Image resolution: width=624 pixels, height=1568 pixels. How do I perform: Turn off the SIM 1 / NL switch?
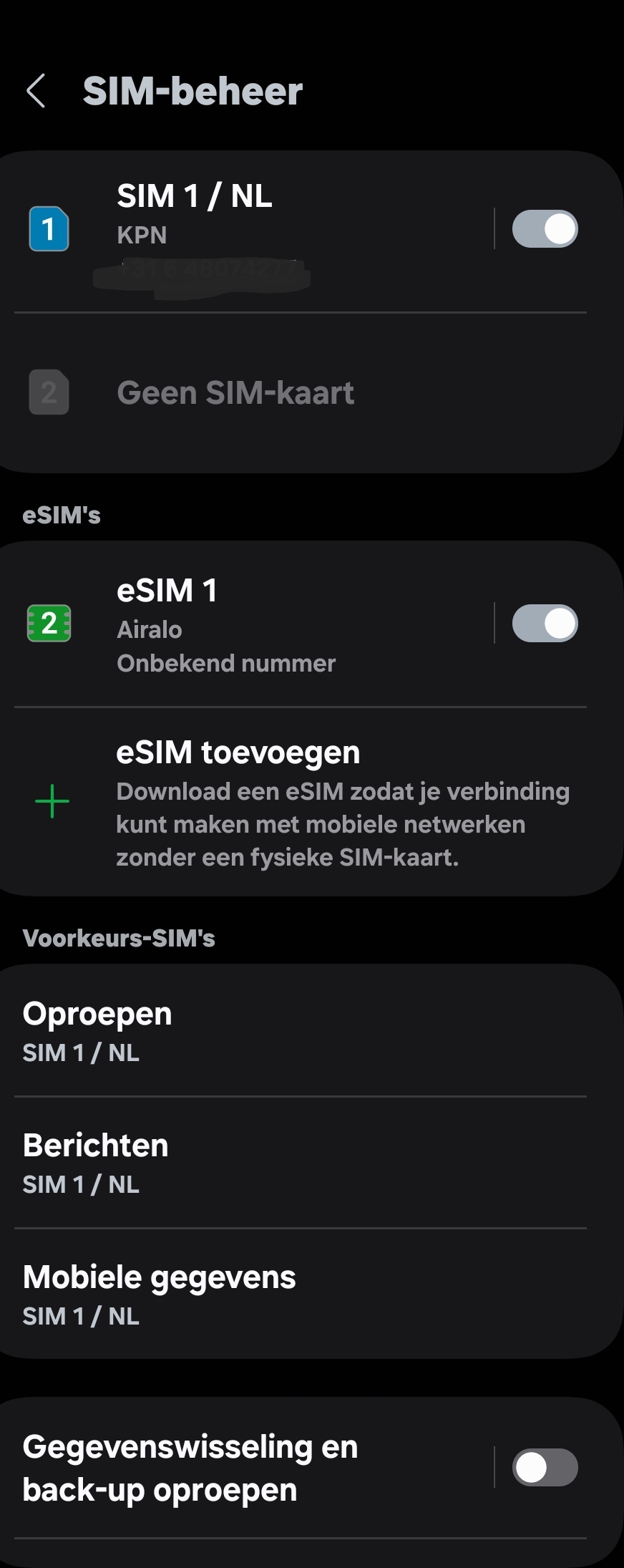pos(545,229)
